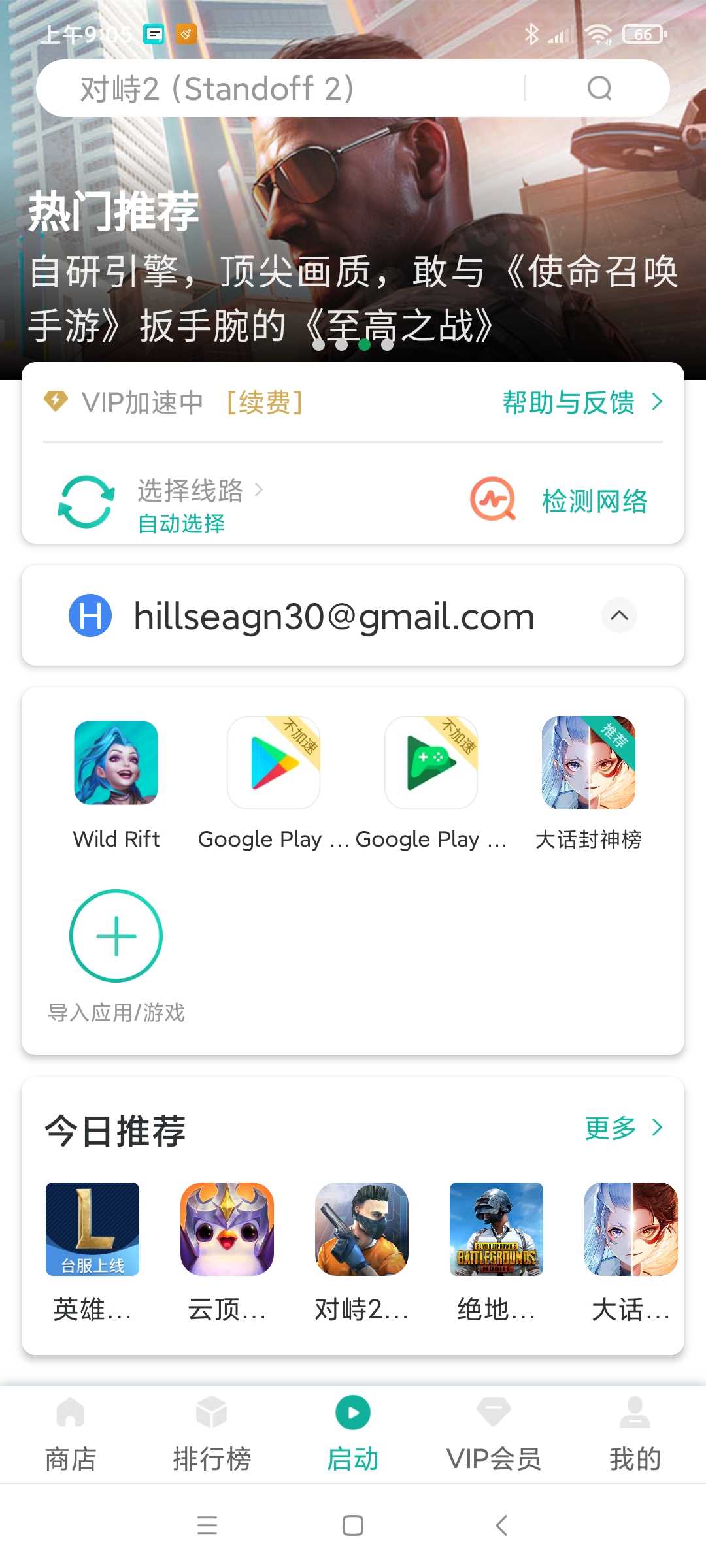Open the 我的 tab
This screenshot has height=1568, width=706.
click(635, 1434)
